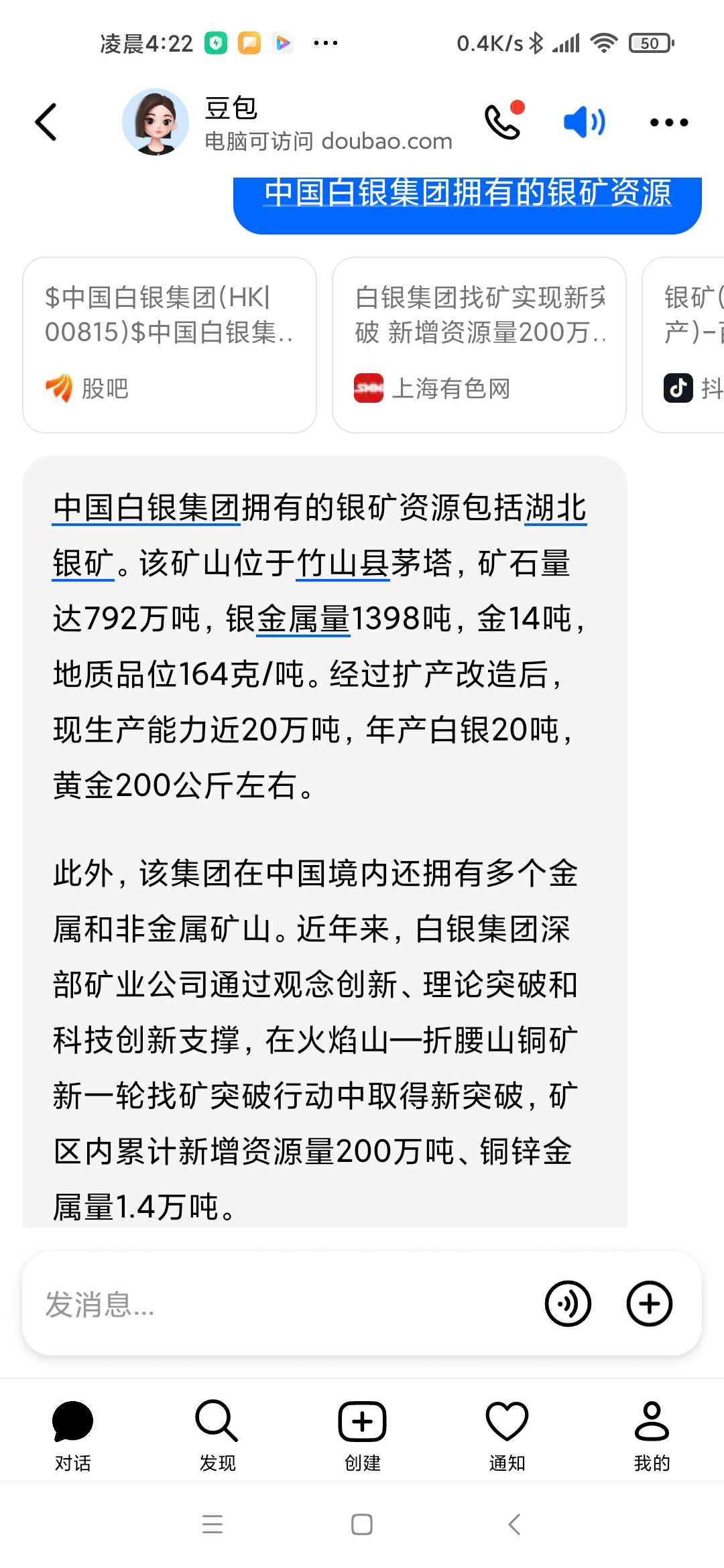Go back from the 豆包 chat
The height and width of the screenshot is (1568, 724).
[x=46, y=122]
